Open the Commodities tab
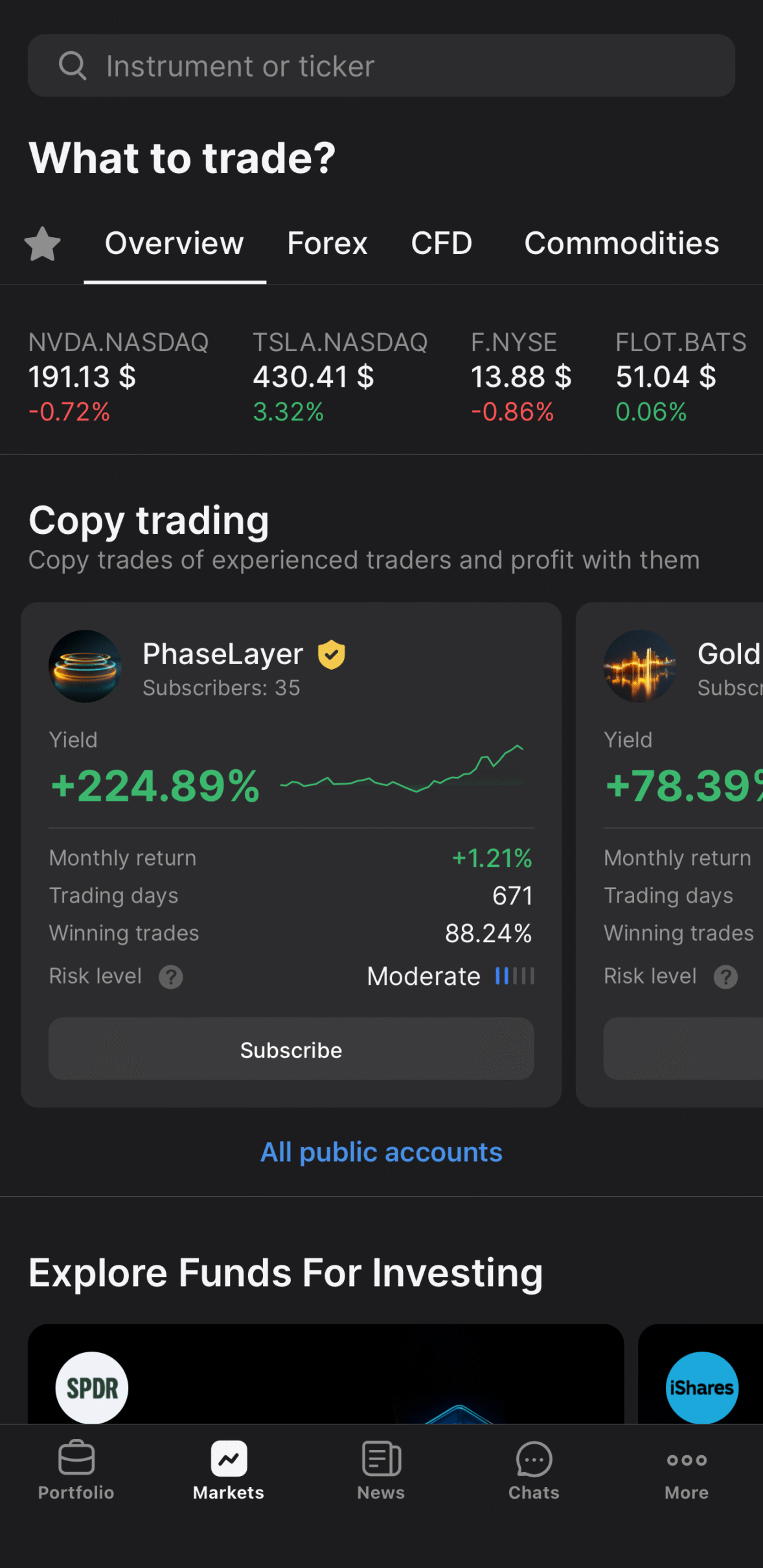Screen dimensions: 763x1568 click(621, 244)
